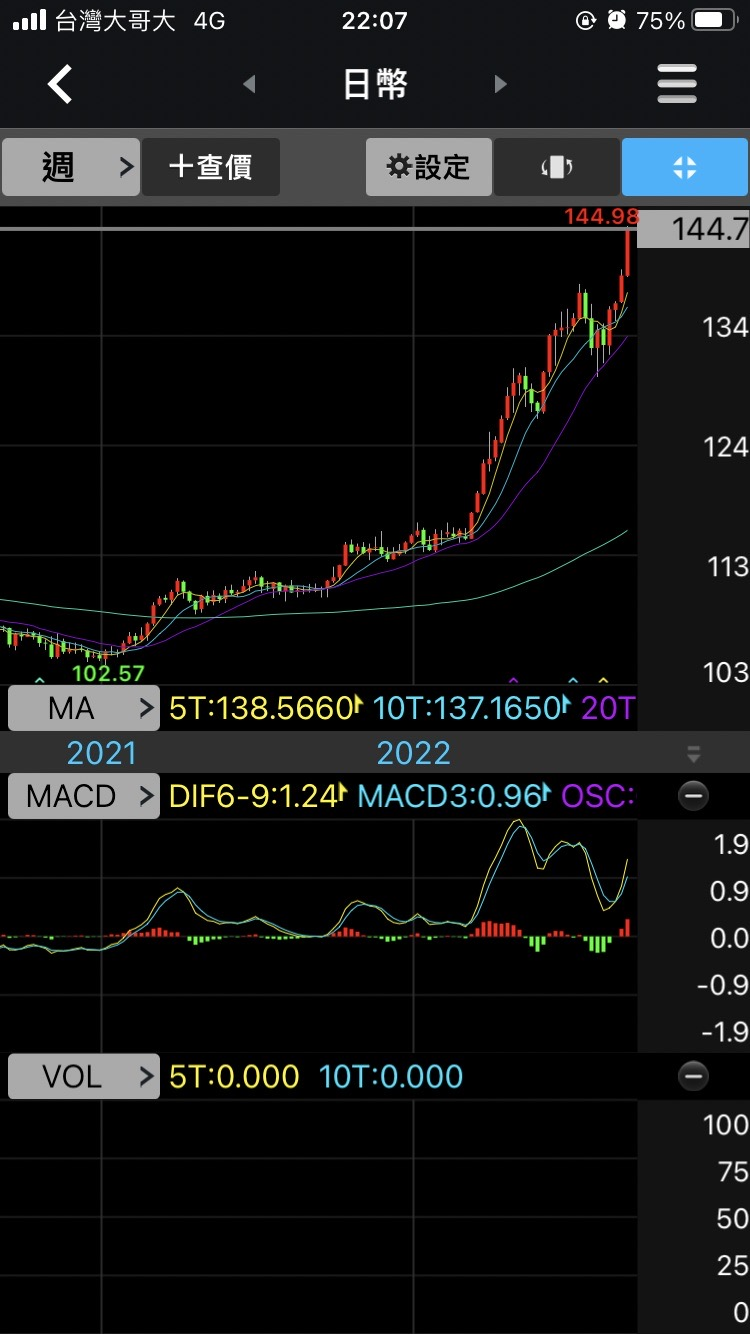The height and width of the screenshot is (1334, 750).
Task: Change the MA indicator selector
Action: pyautogui.click(x=83, y=709)
